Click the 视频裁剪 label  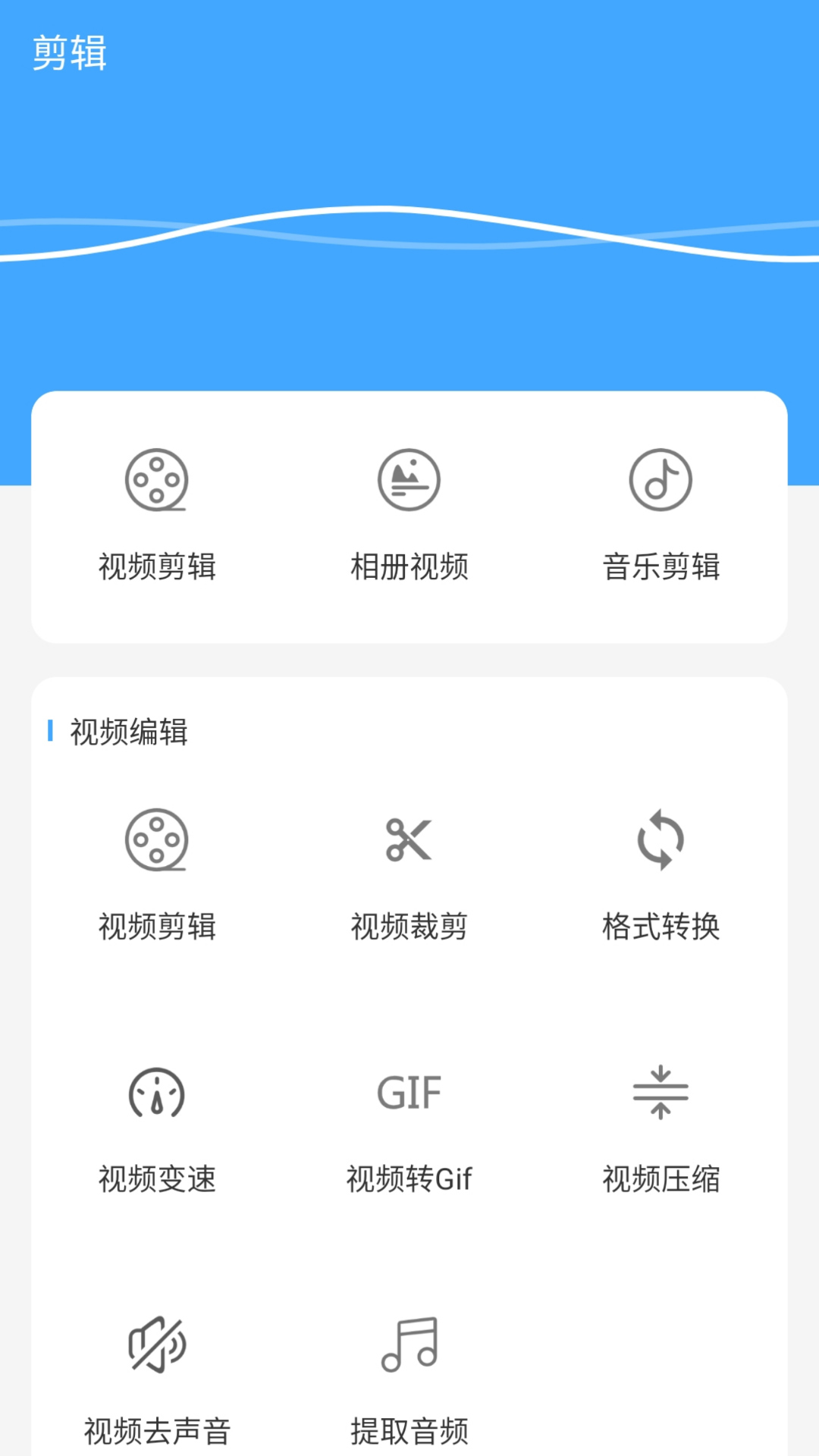click(x=409, y=925)
